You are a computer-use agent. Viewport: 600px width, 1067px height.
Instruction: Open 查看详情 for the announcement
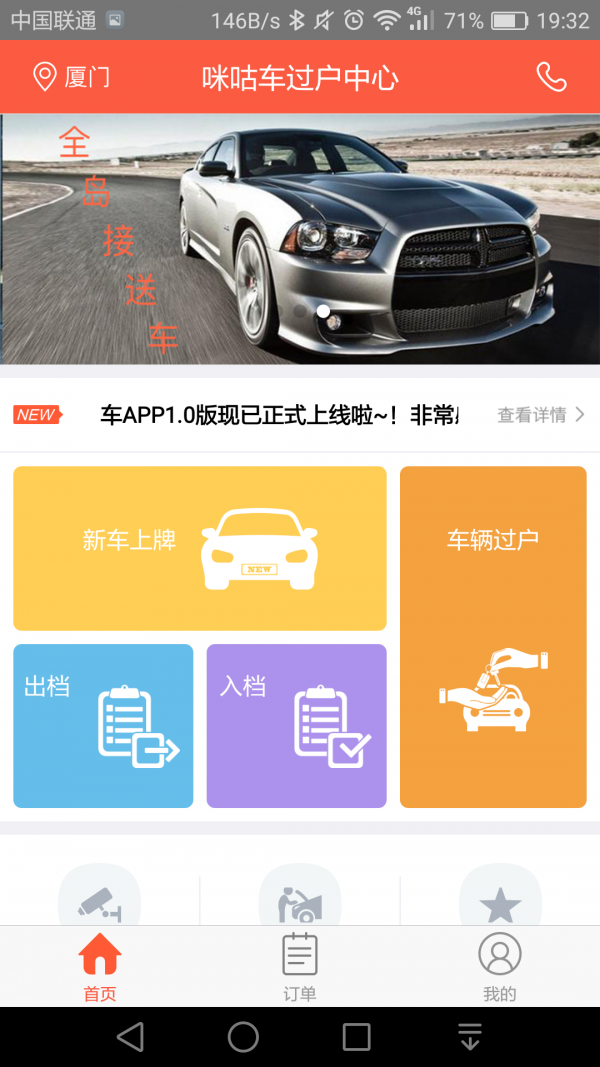point(540,415)
